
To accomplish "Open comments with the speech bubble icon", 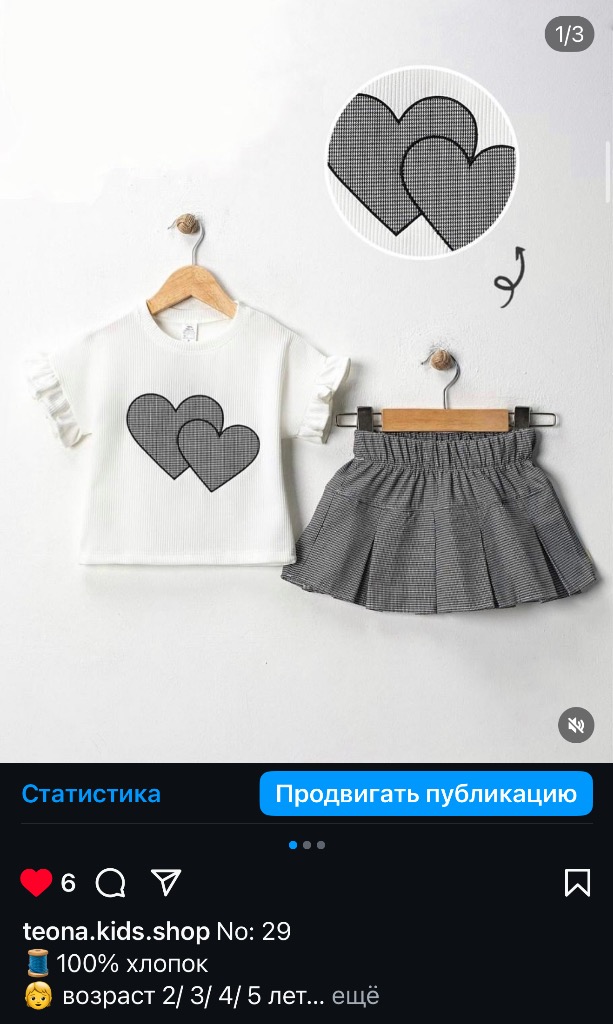I will point(111,882).
